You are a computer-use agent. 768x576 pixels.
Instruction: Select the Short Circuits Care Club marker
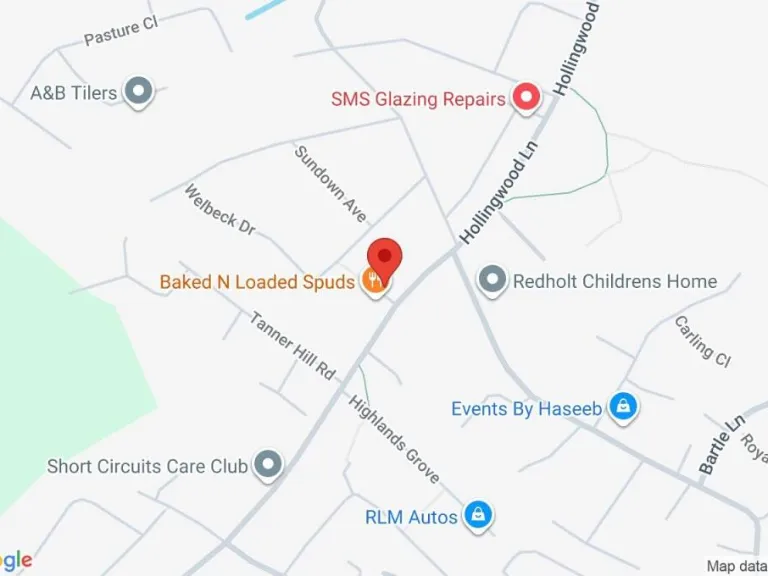coord(267,465)
